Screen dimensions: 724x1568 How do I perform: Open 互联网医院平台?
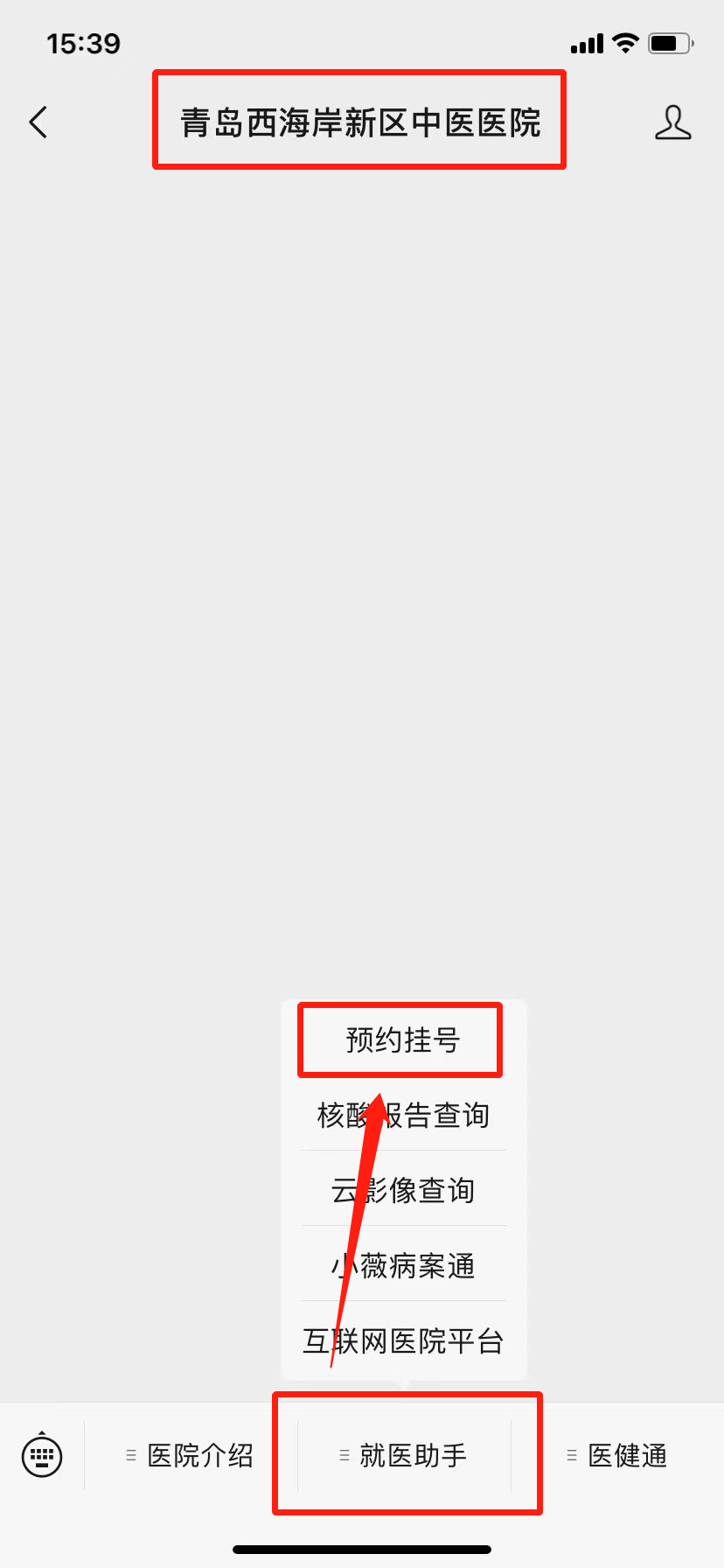(x=403, y=1341)
